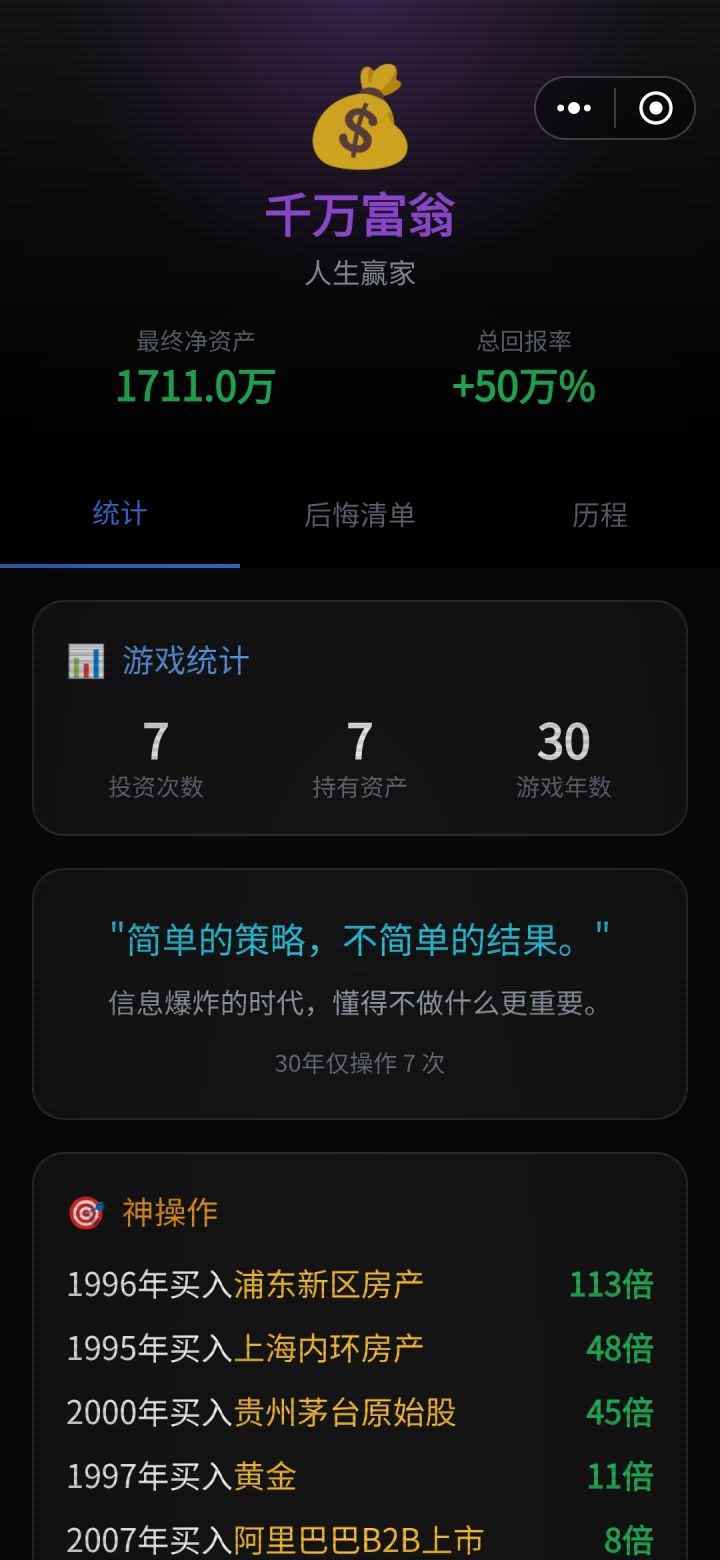
Task: Select the currently active 统计 tab
Action: click(x=120, y=515)
